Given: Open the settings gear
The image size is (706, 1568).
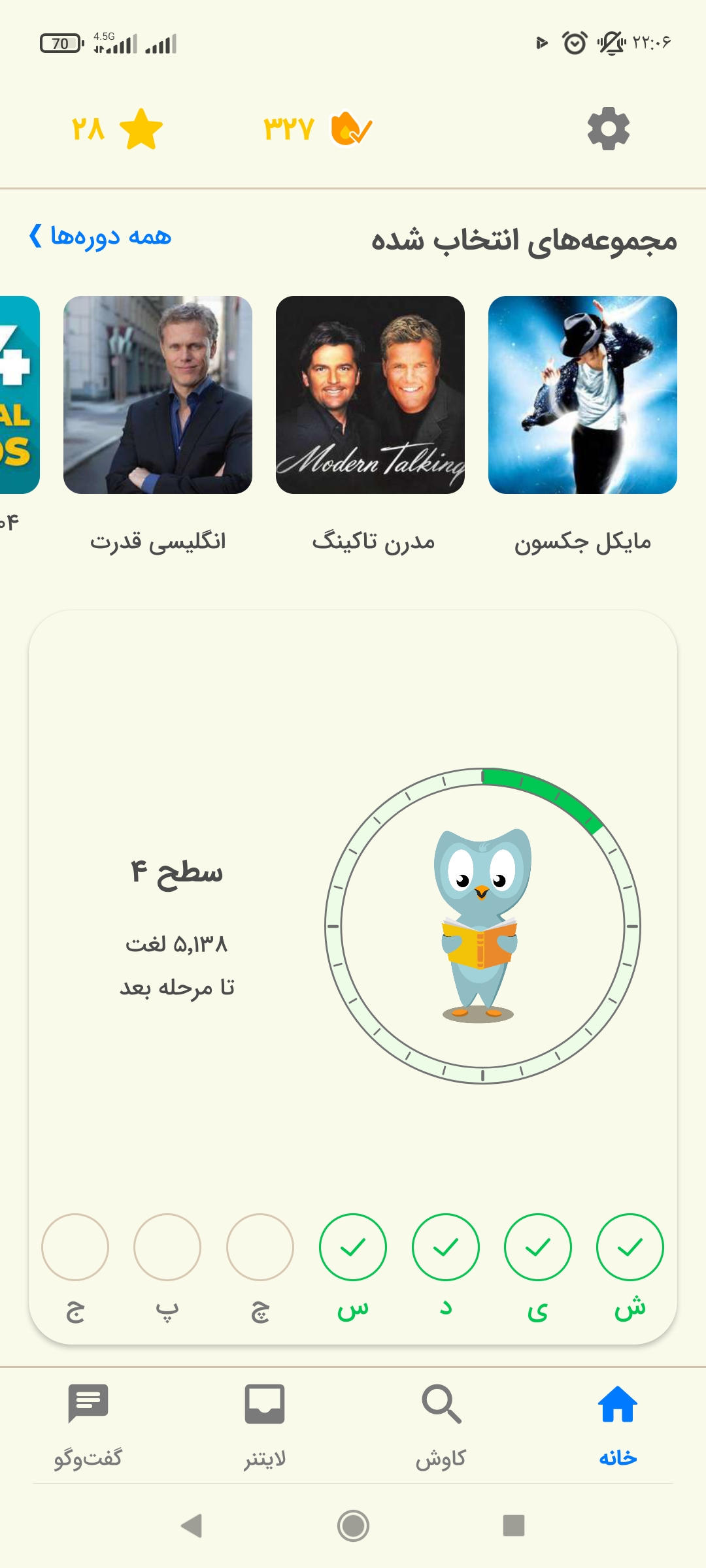Looking at the screenshot, I should point(608,129).
